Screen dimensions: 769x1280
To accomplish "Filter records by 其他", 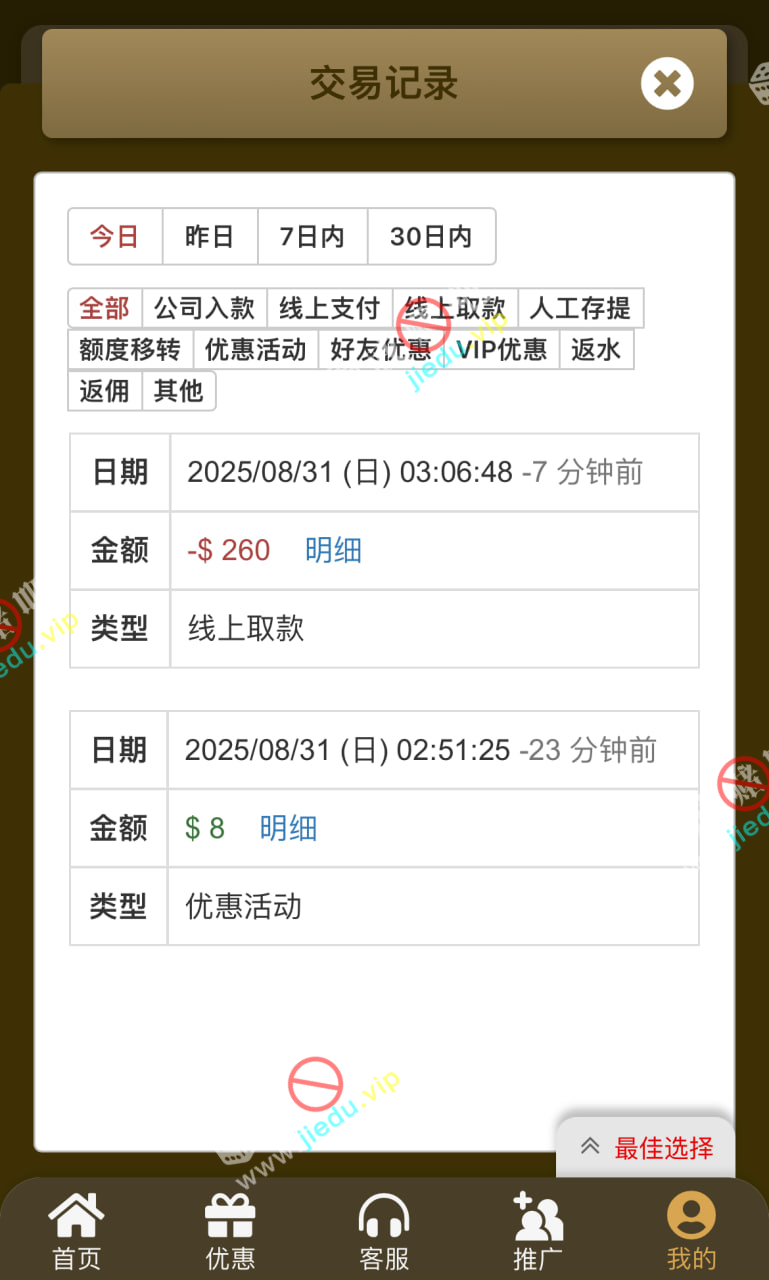I will click(178, 391).
